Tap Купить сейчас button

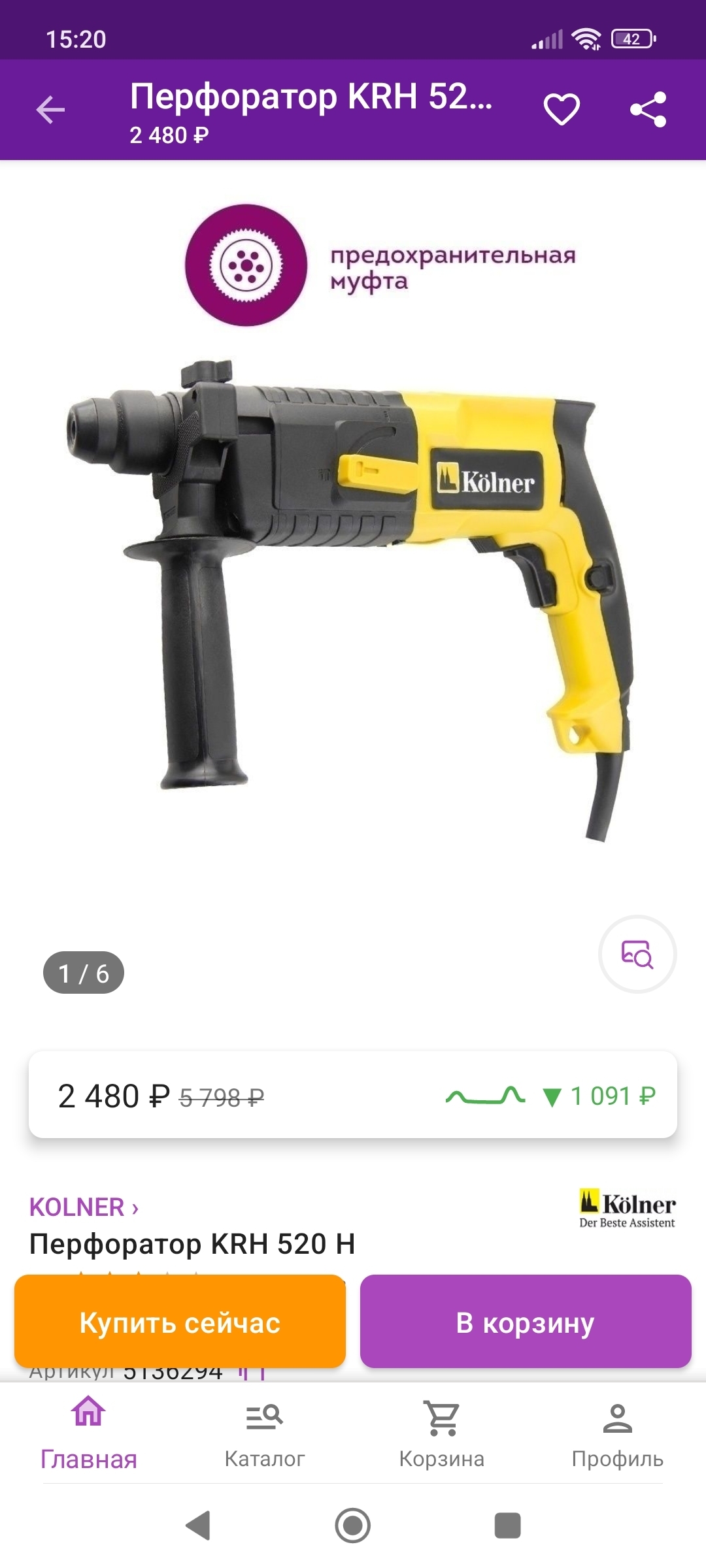[180, 1322]
